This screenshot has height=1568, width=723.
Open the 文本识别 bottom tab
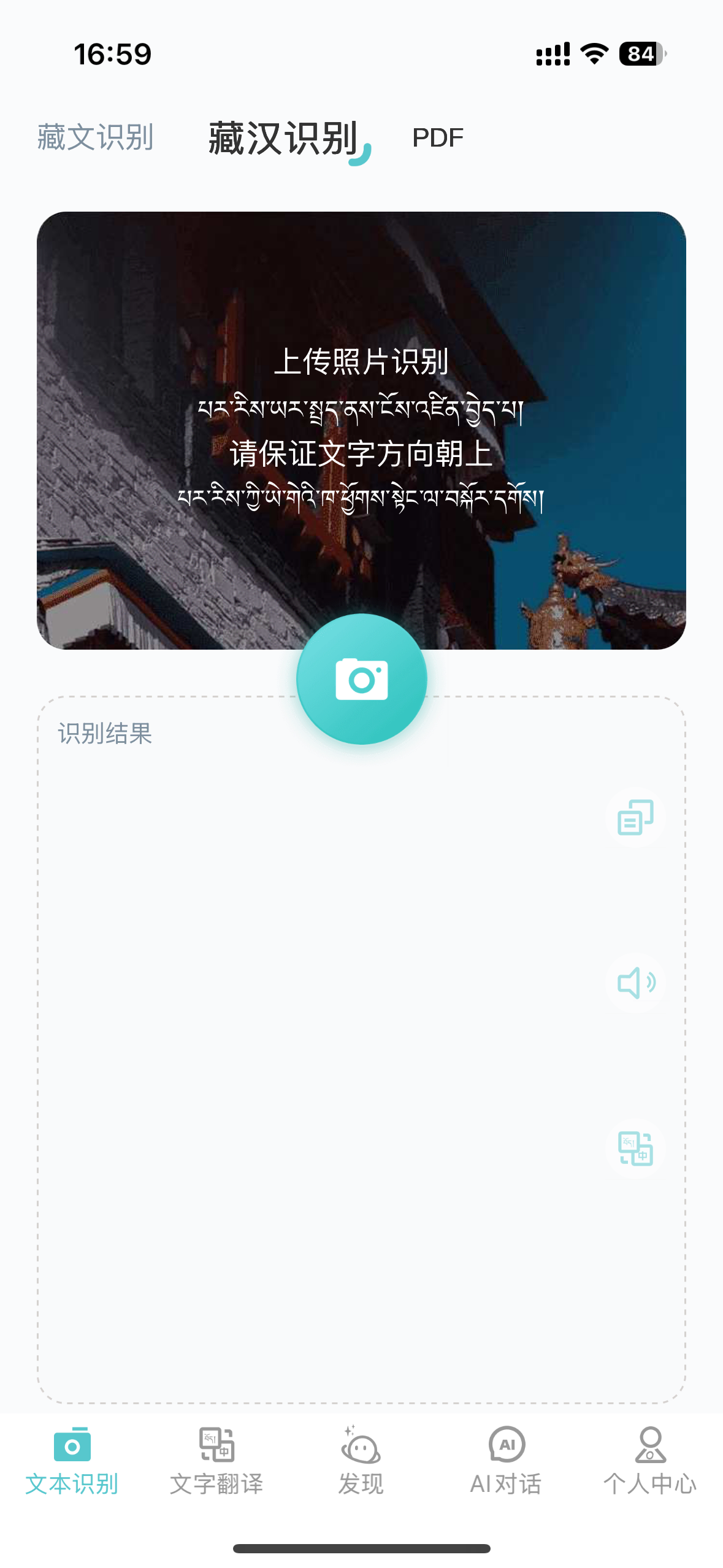(x=72, y=1461)
